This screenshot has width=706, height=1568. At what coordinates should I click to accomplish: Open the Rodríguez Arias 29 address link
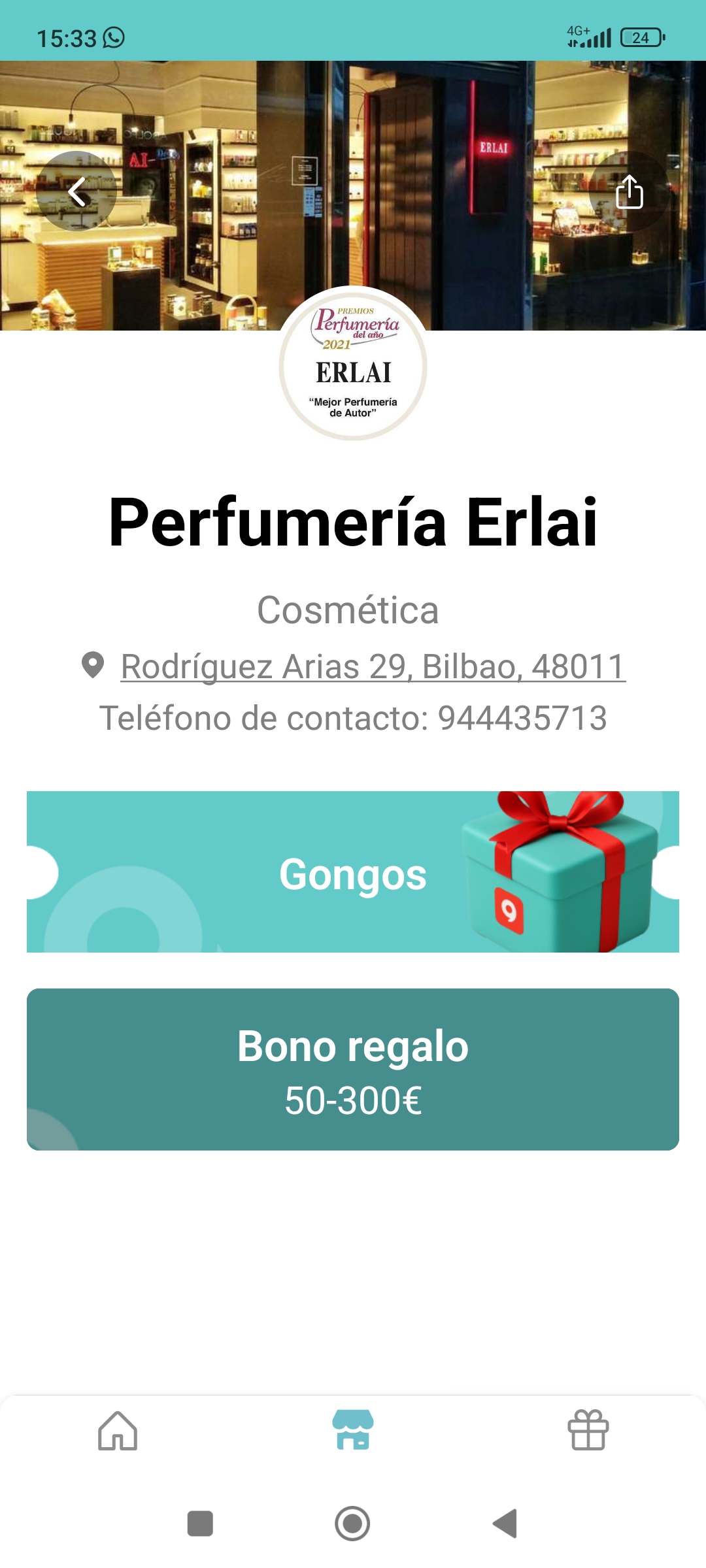[x=373, y=666]
